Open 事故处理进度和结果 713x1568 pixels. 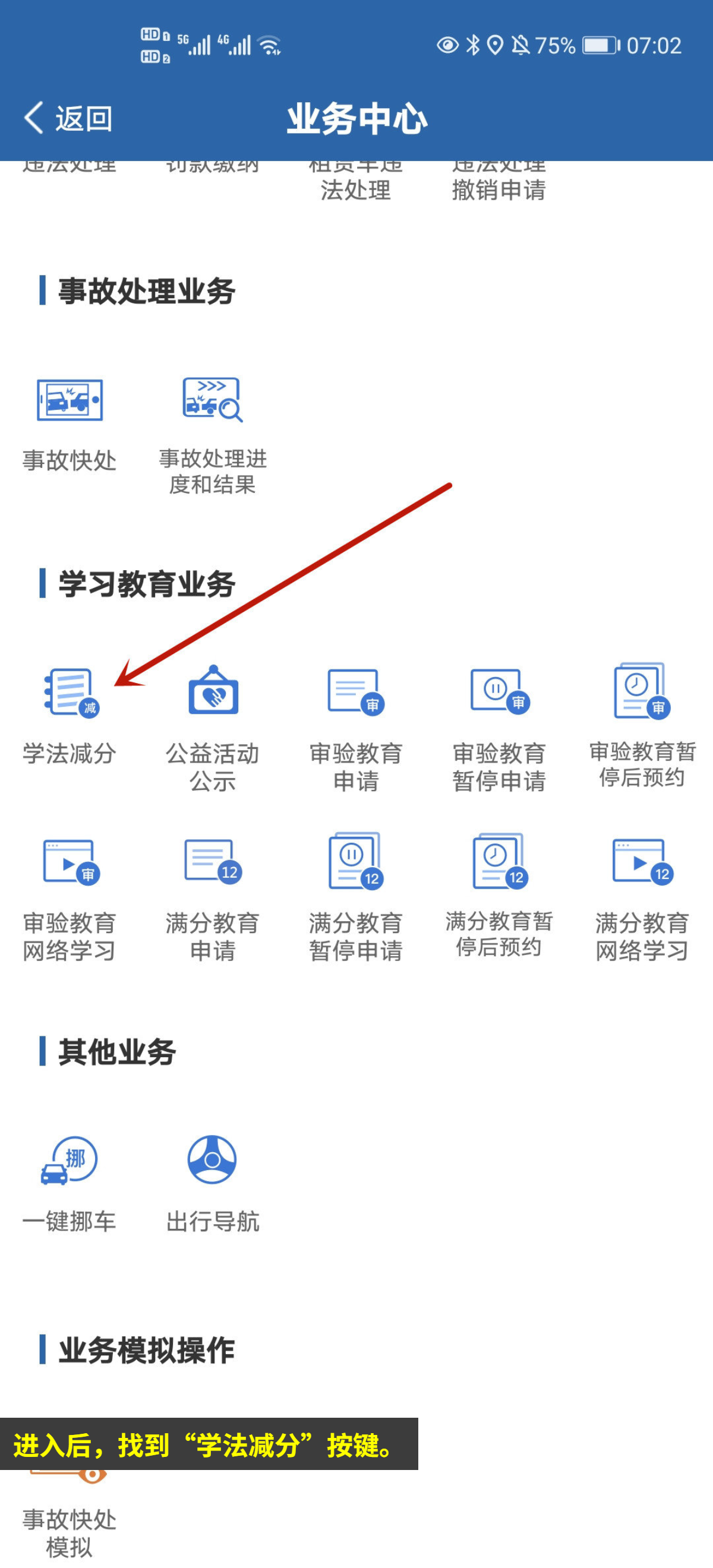tap(213, 433)
